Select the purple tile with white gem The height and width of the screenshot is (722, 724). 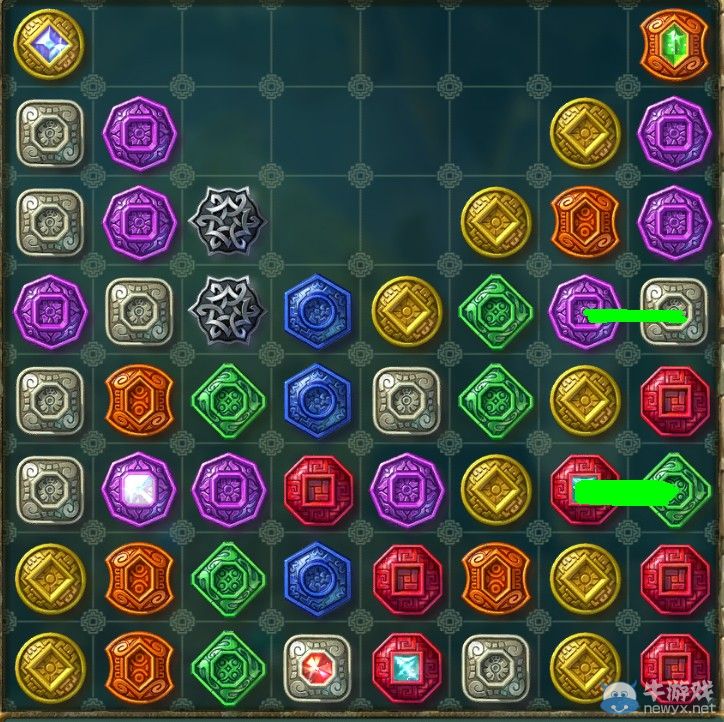pos(138,489)
